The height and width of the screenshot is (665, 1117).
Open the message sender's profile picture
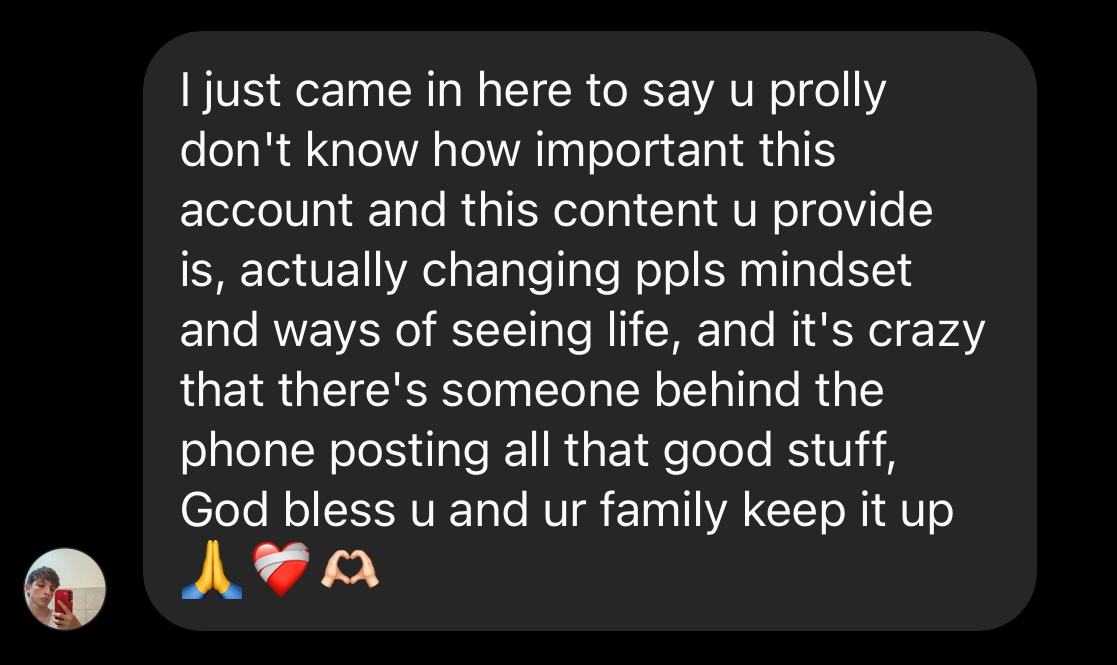tap(65, 588)
